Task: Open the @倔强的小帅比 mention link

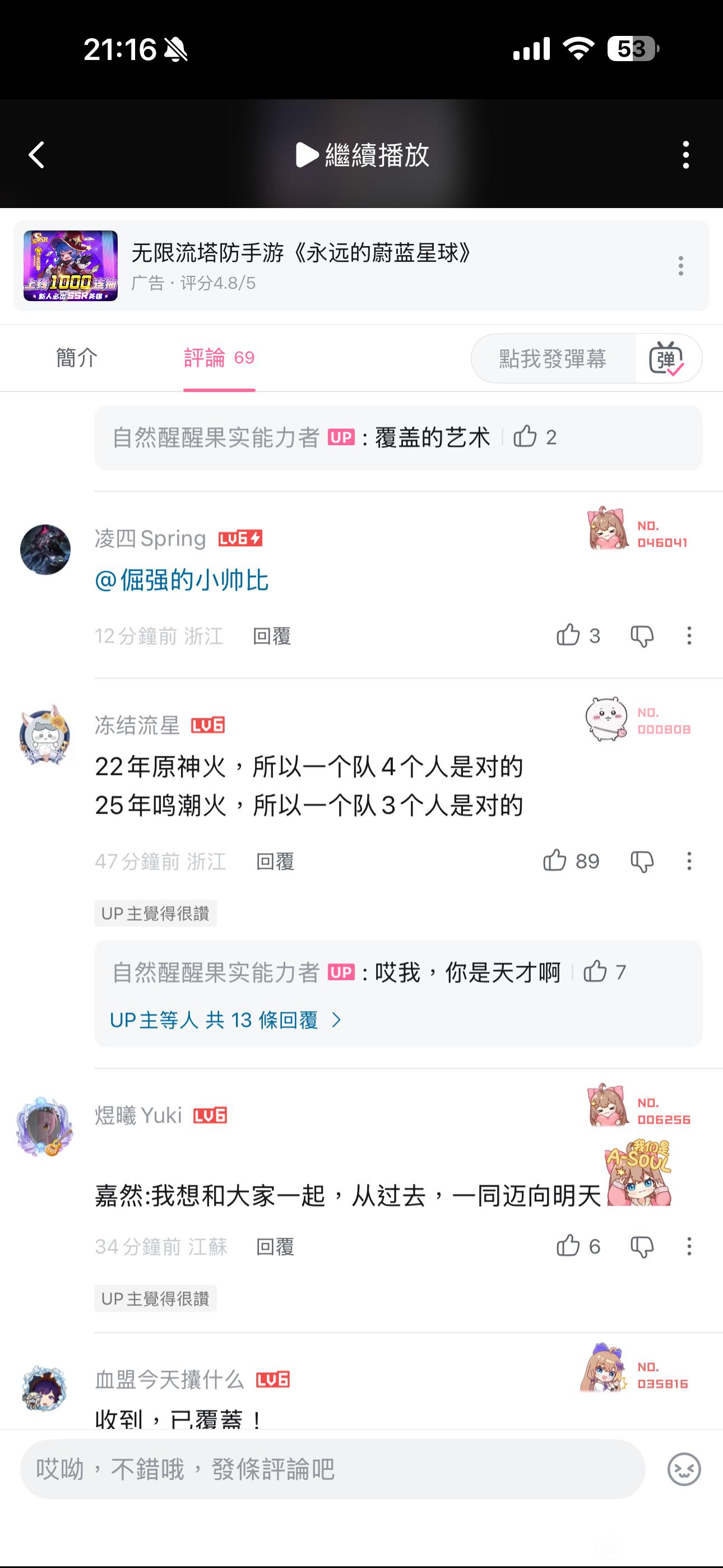Action: (182, 580)
